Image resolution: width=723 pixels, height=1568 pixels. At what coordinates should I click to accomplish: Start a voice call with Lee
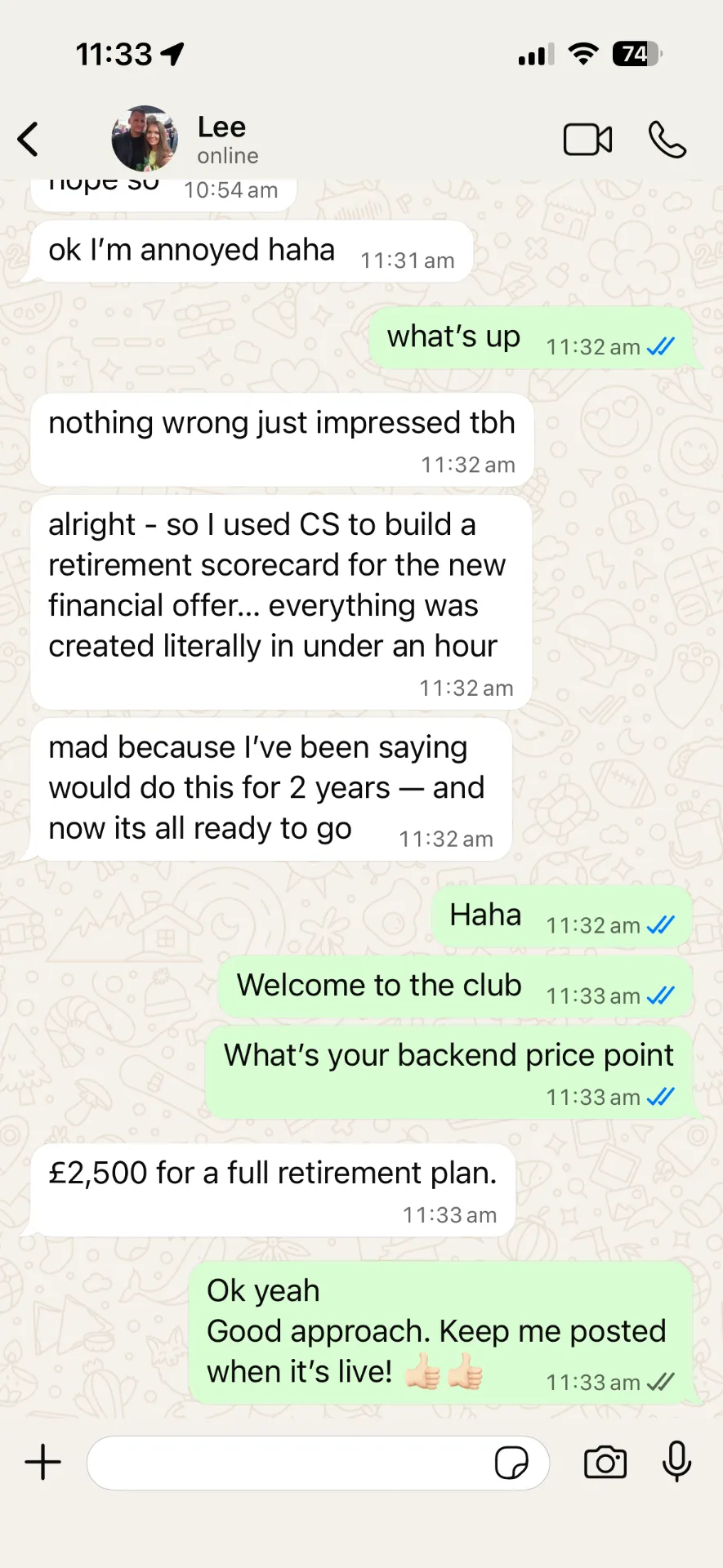click(667, 140)
